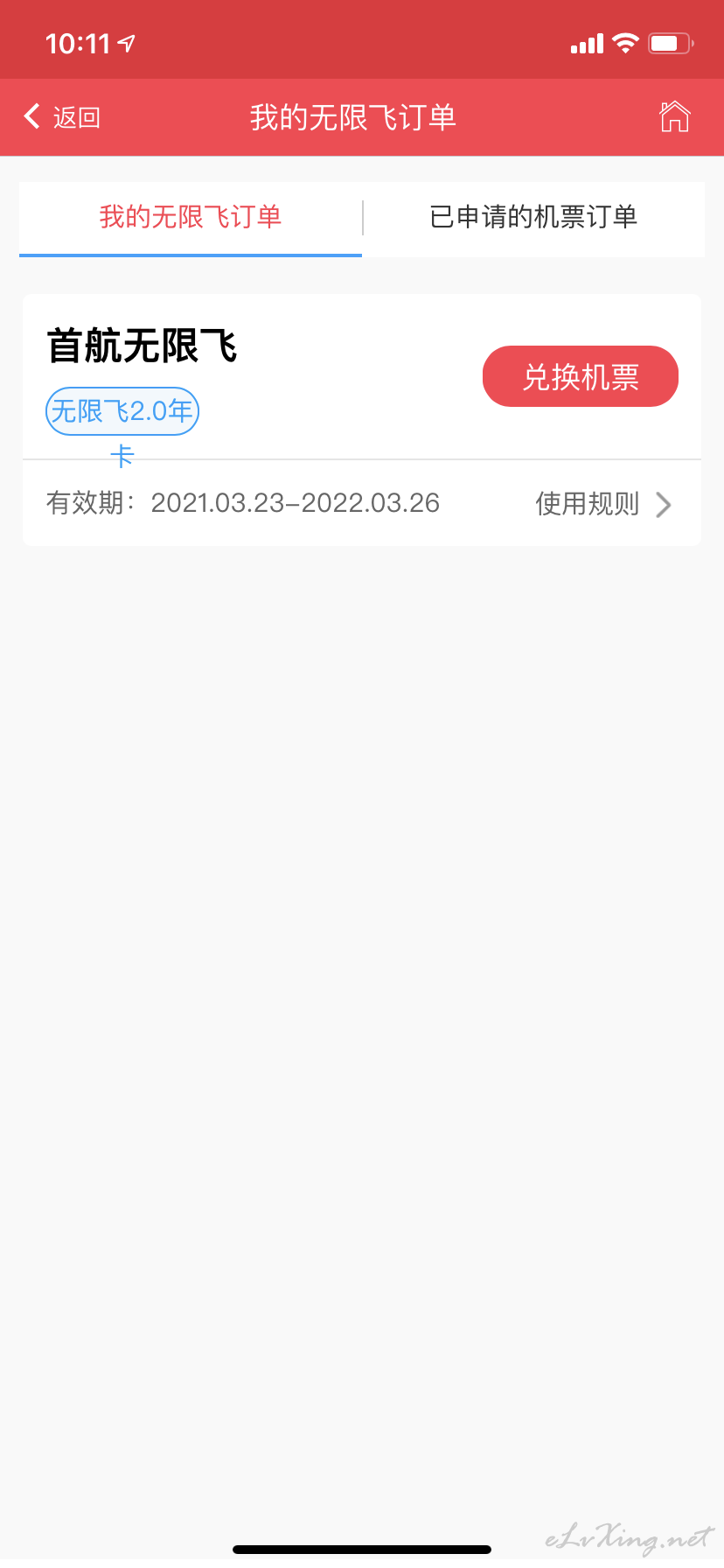Screen dimensions: 724x1568
Task: Switch to the 已申请的机票订单 tab
Action: (x=533, y=217)
